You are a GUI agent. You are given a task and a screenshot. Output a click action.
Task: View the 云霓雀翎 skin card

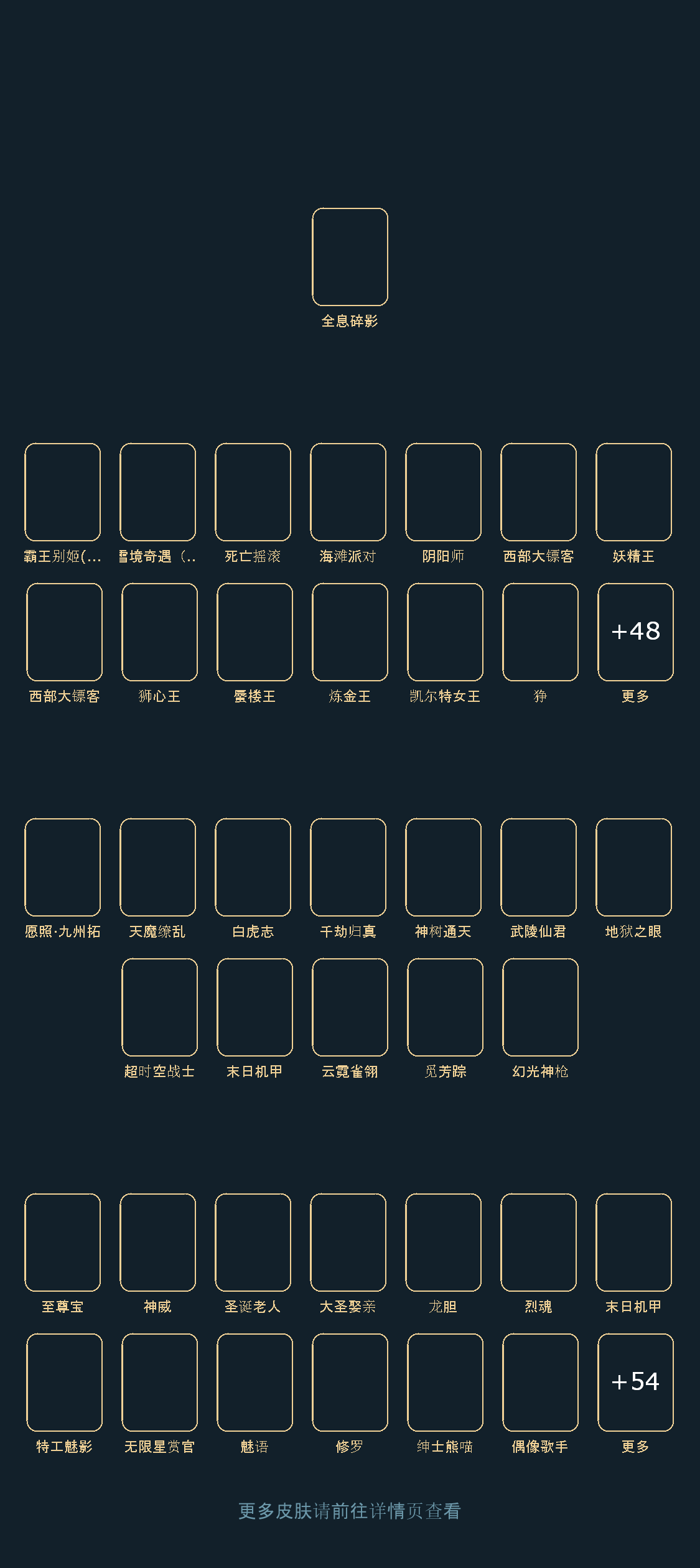tap(350, 1007)
